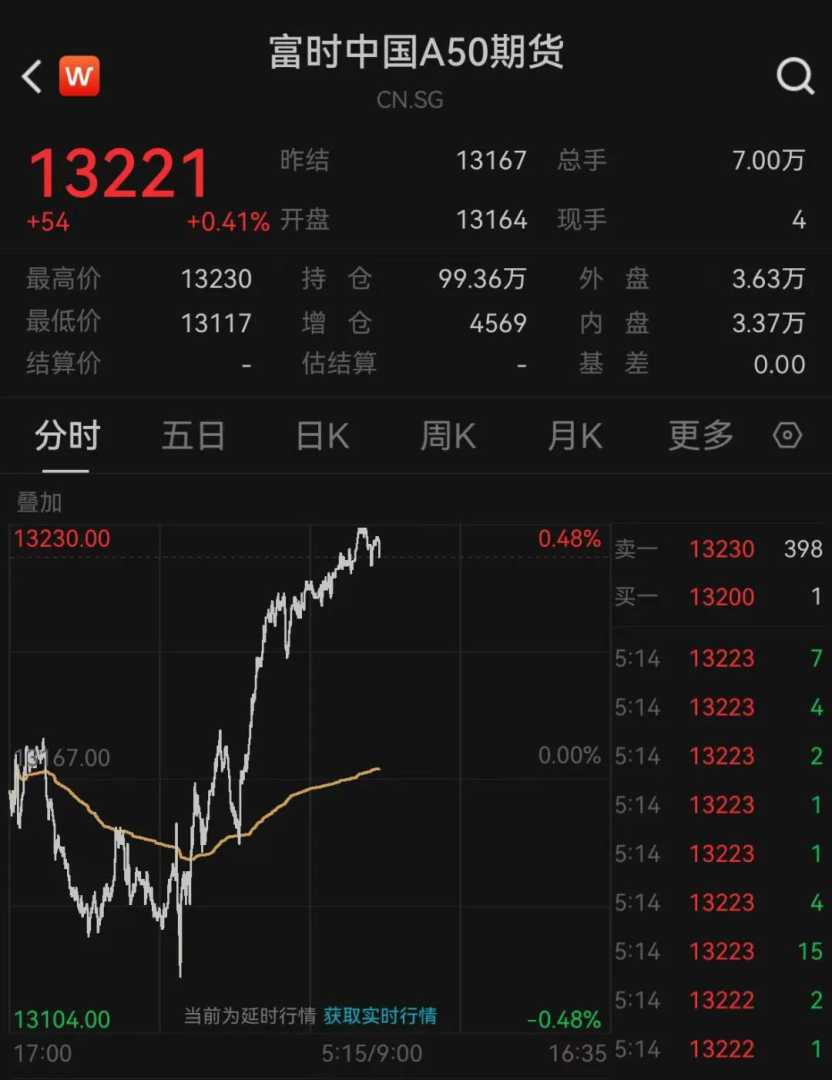Switch to the 分时 chart tab
The image size is (832, 1080).
point(68,436)
